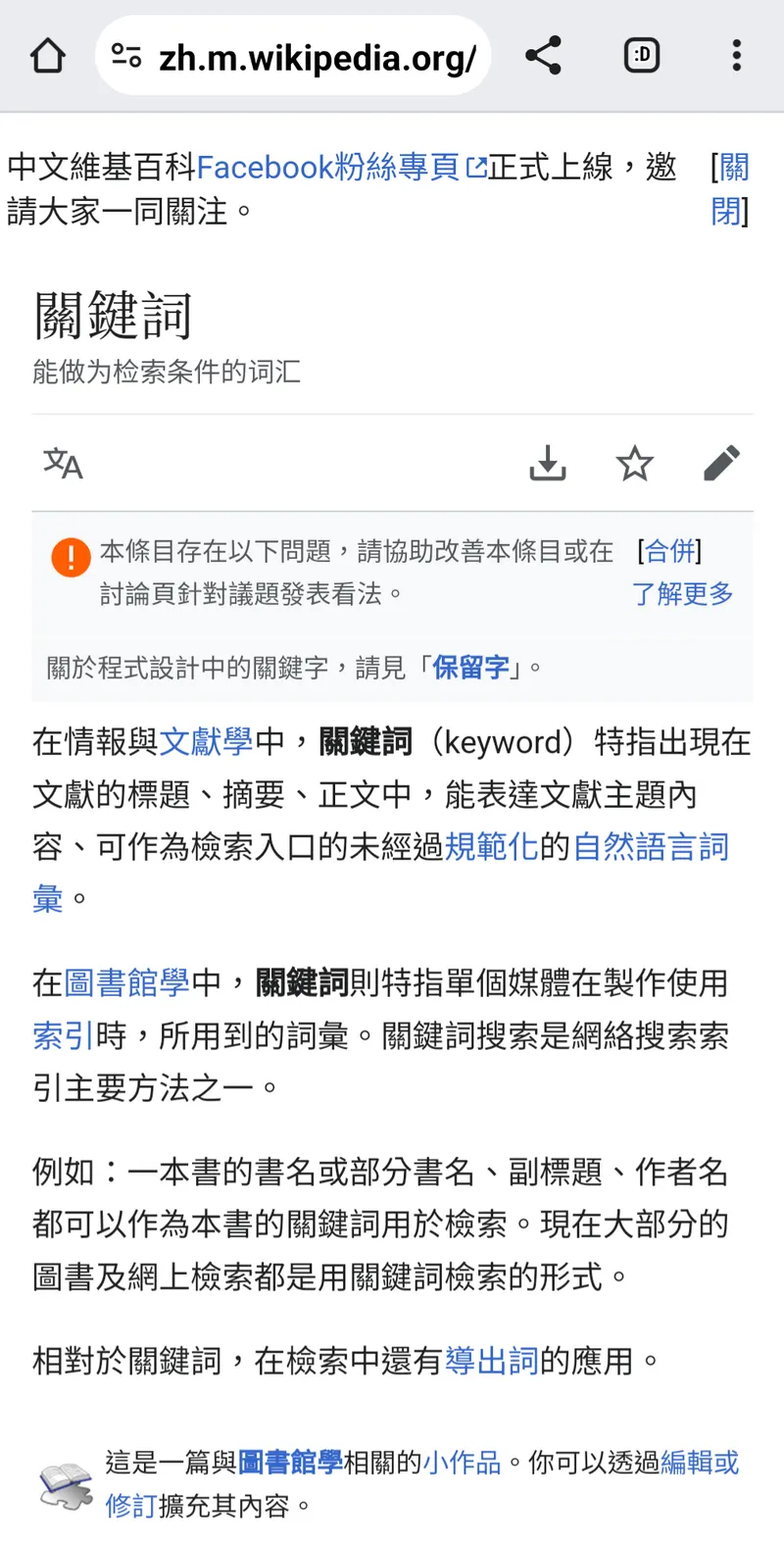Image resolution: width=784 pixels, height=1552 pixels.
Task: Edit this article with pencil icon
Action: pyautogui.click(x=721, y=464)
